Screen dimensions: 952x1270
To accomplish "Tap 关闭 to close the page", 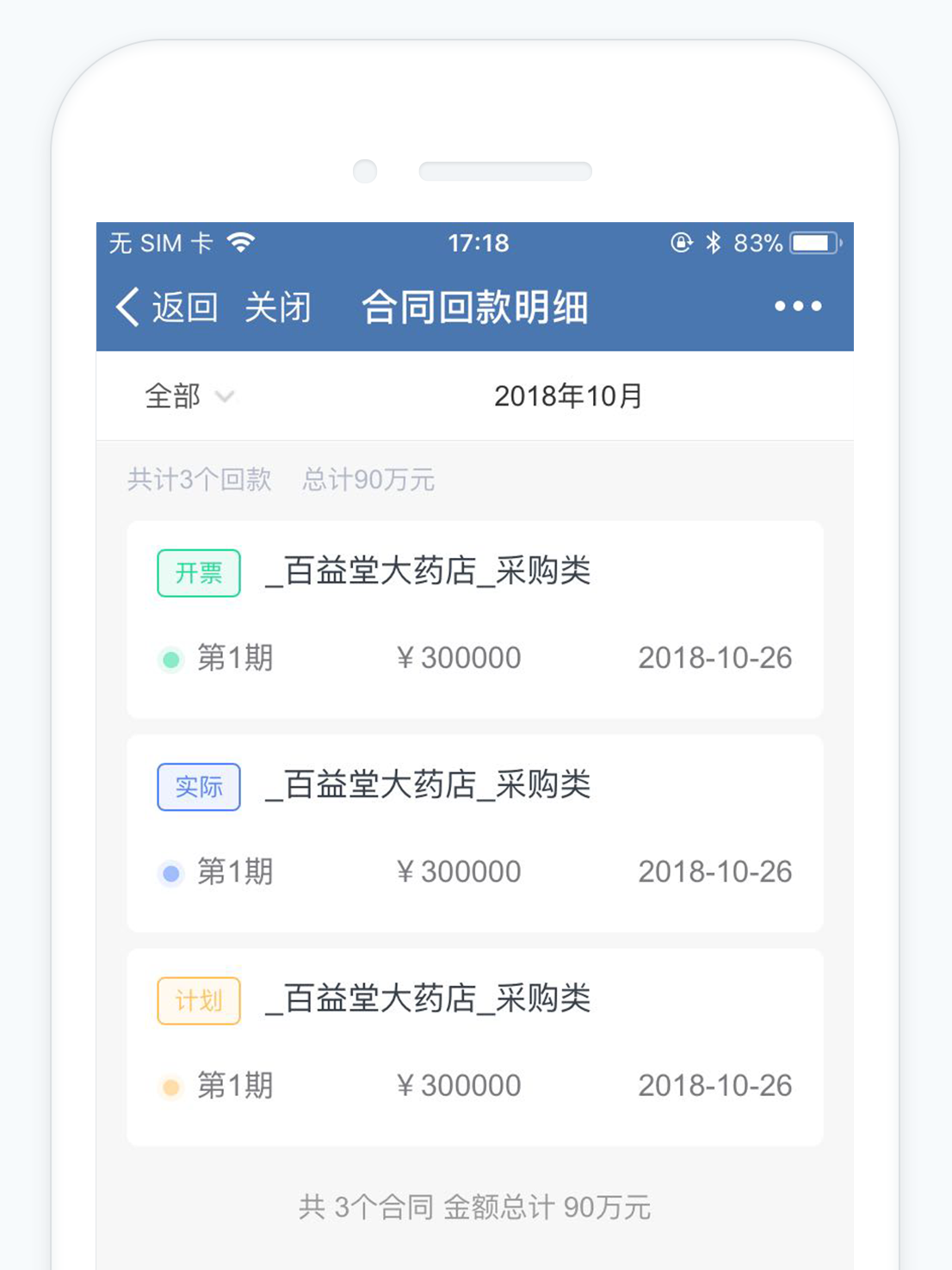I will pos(277,307).
